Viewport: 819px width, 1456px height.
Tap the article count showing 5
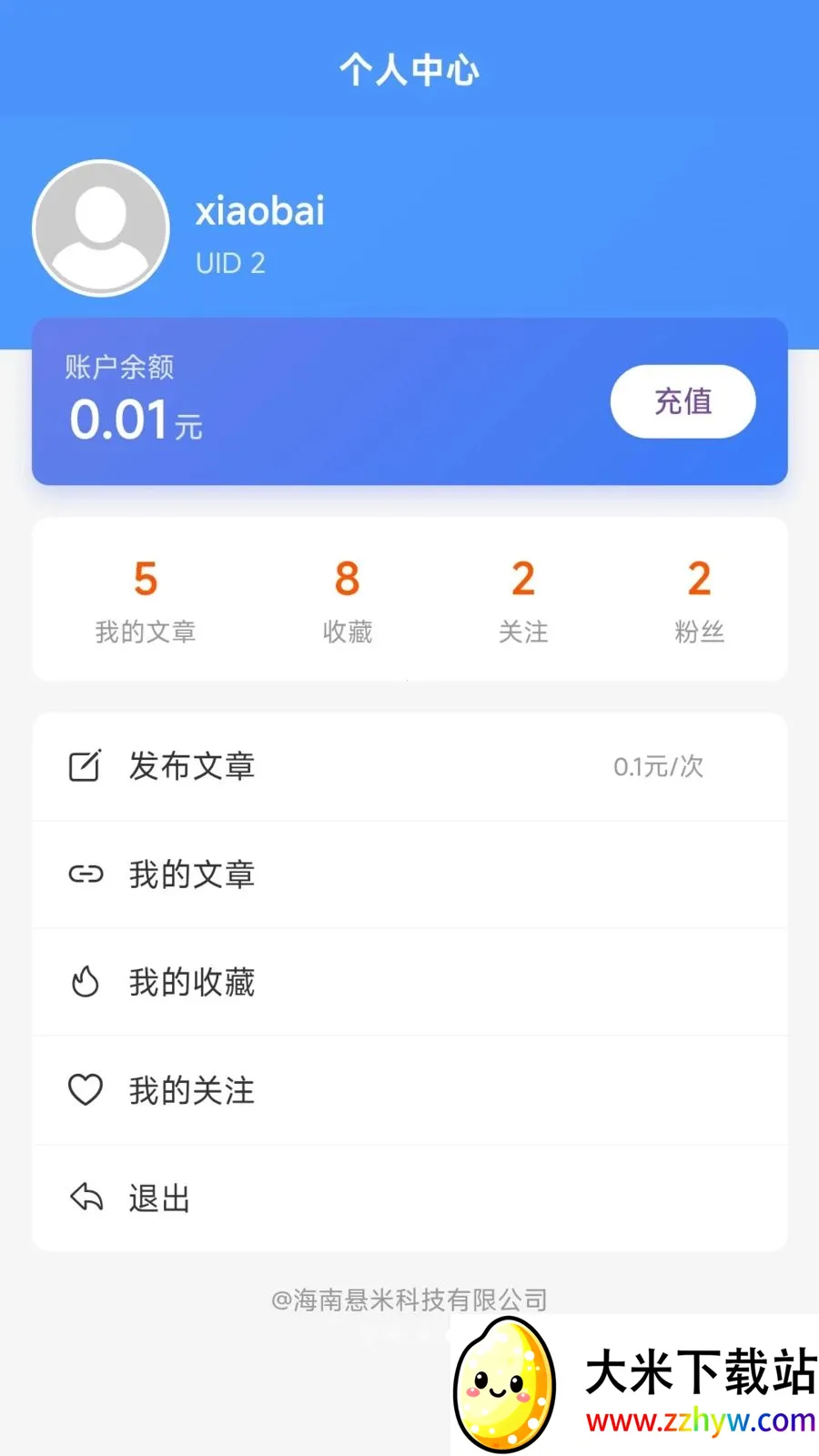coord(145,577)
